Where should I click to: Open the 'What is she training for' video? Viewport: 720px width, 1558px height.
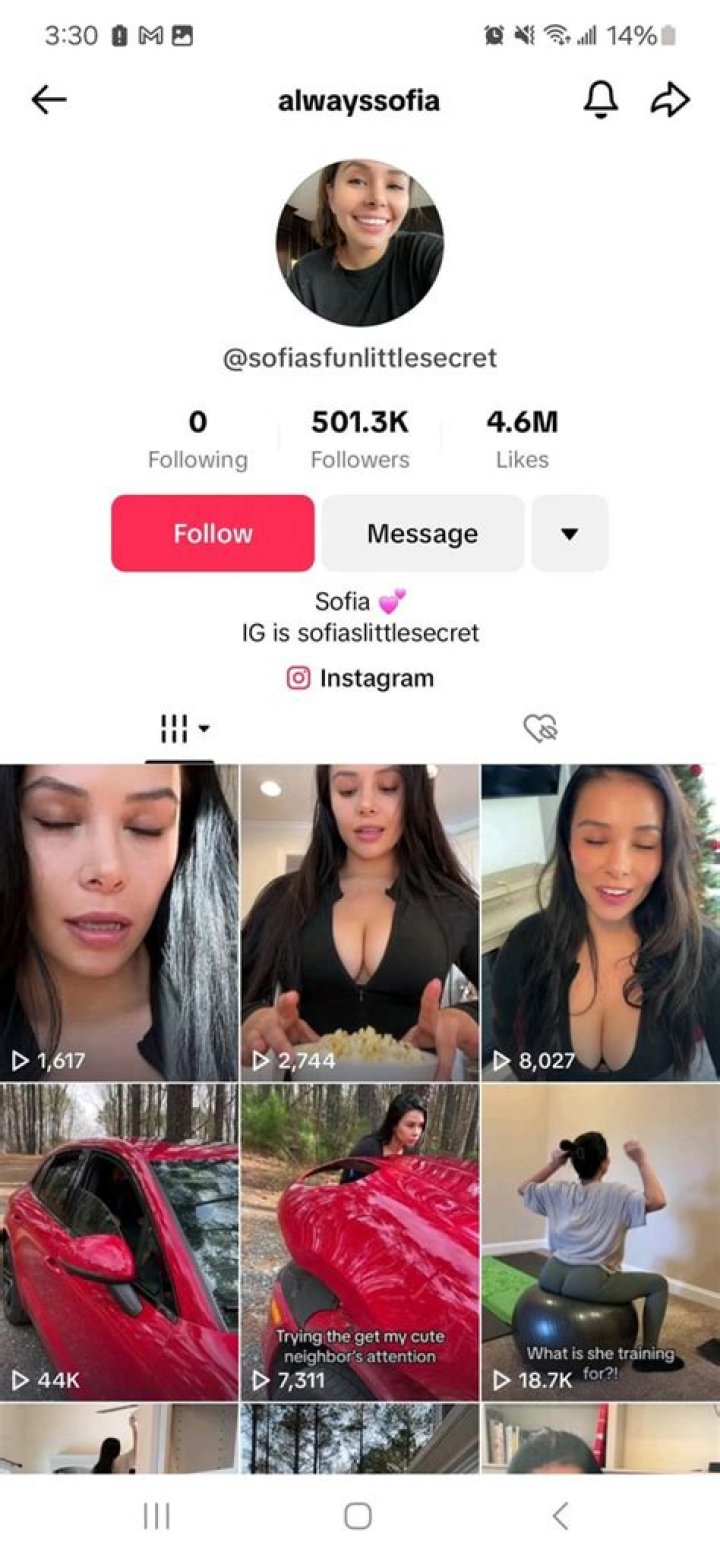(x=600, y=1242)
